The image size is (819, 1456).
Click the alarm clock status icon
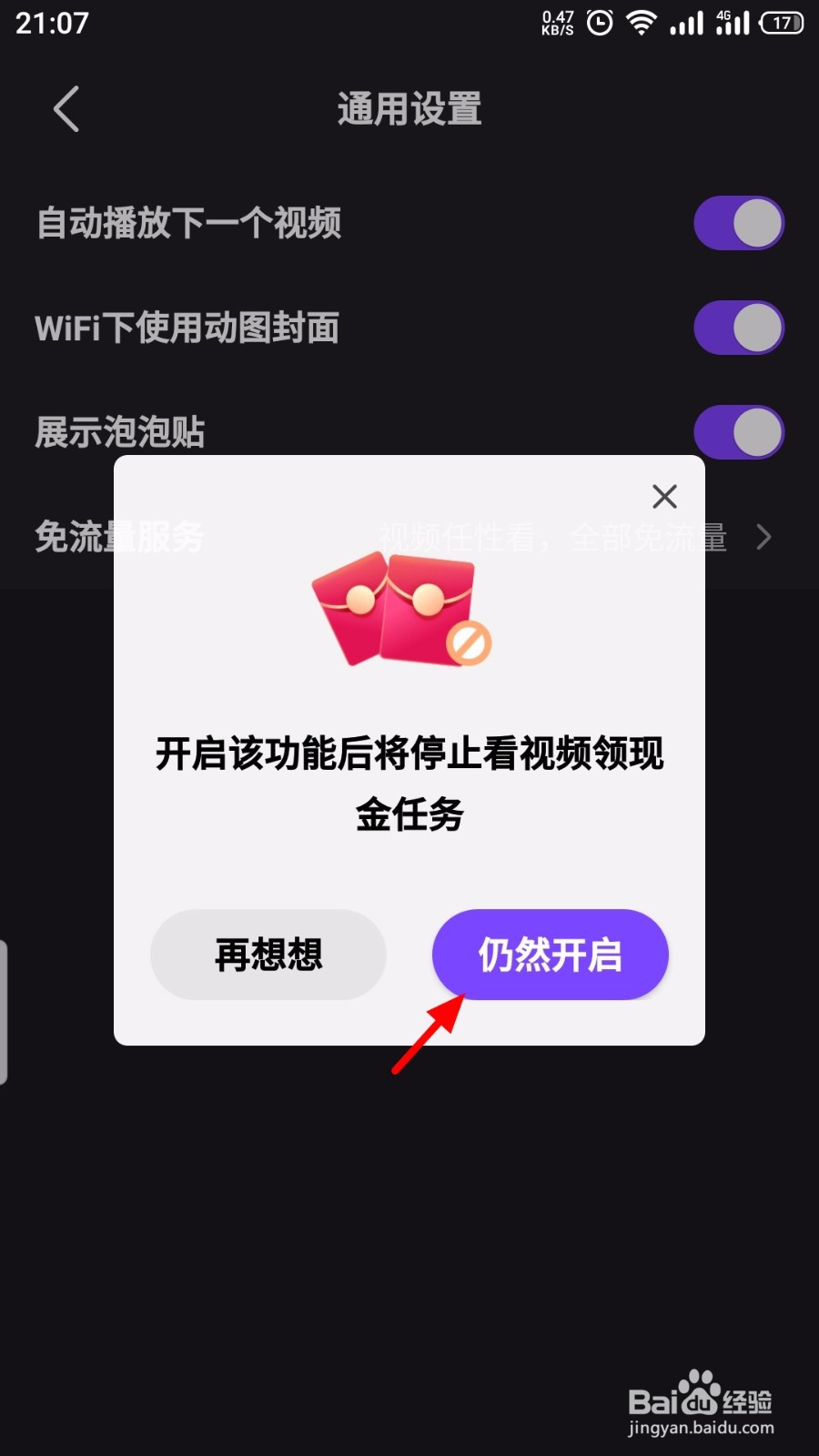599,23
